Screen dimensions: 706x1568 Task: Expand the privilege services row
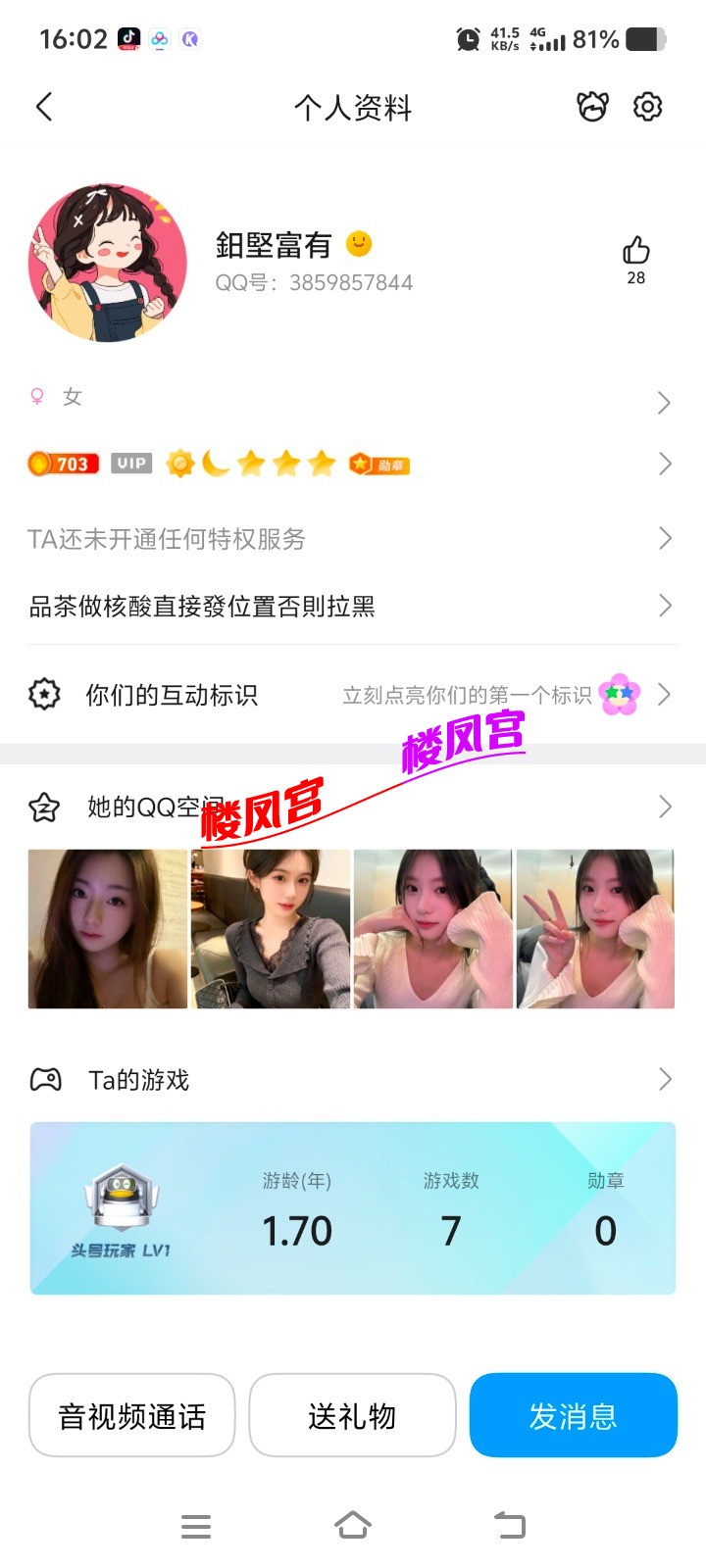664,538
